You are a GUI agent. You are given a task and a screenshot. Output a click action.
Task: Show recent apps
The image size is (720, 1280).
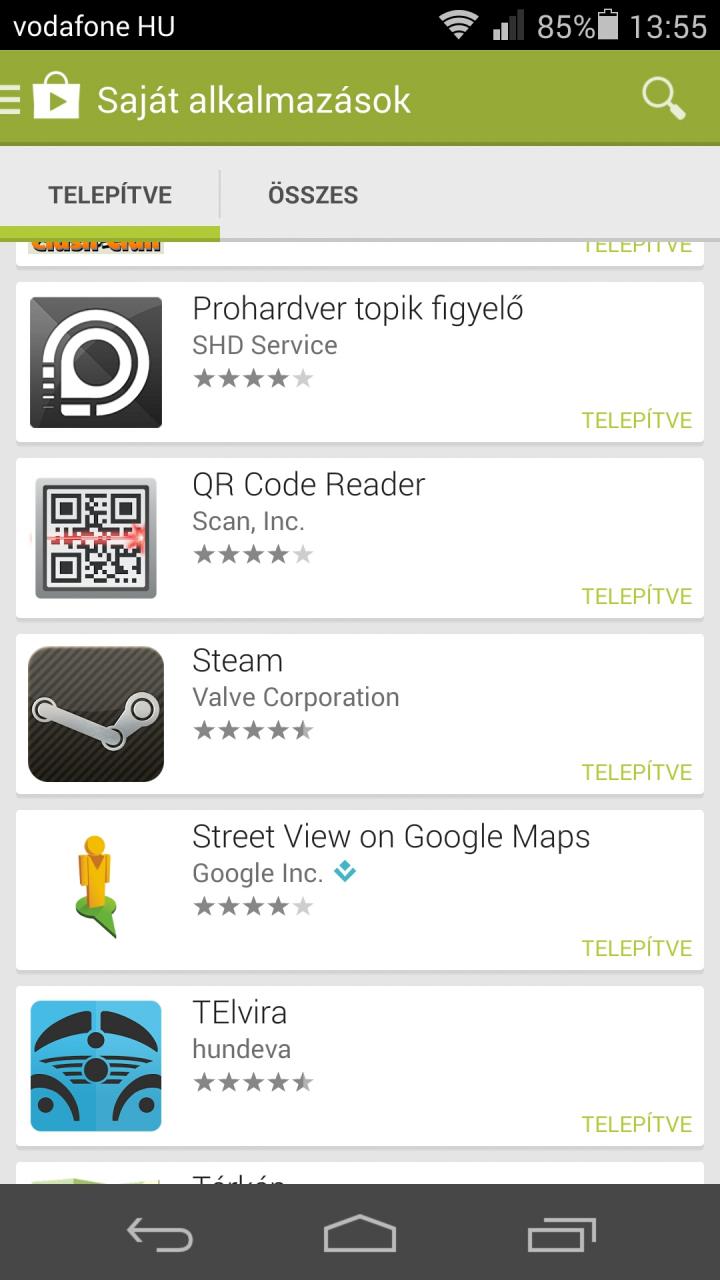(561, 1234)
